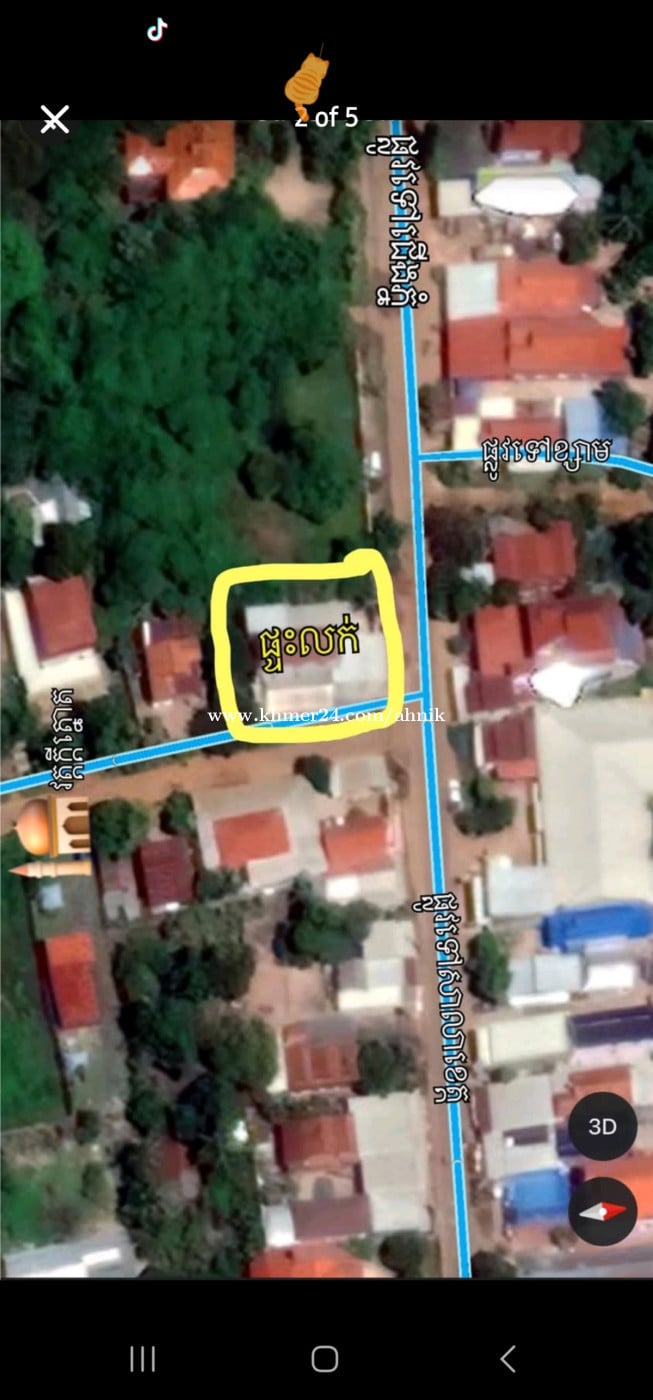Return to the home screen
The image size is (653, 1400).
[325, 1358]
